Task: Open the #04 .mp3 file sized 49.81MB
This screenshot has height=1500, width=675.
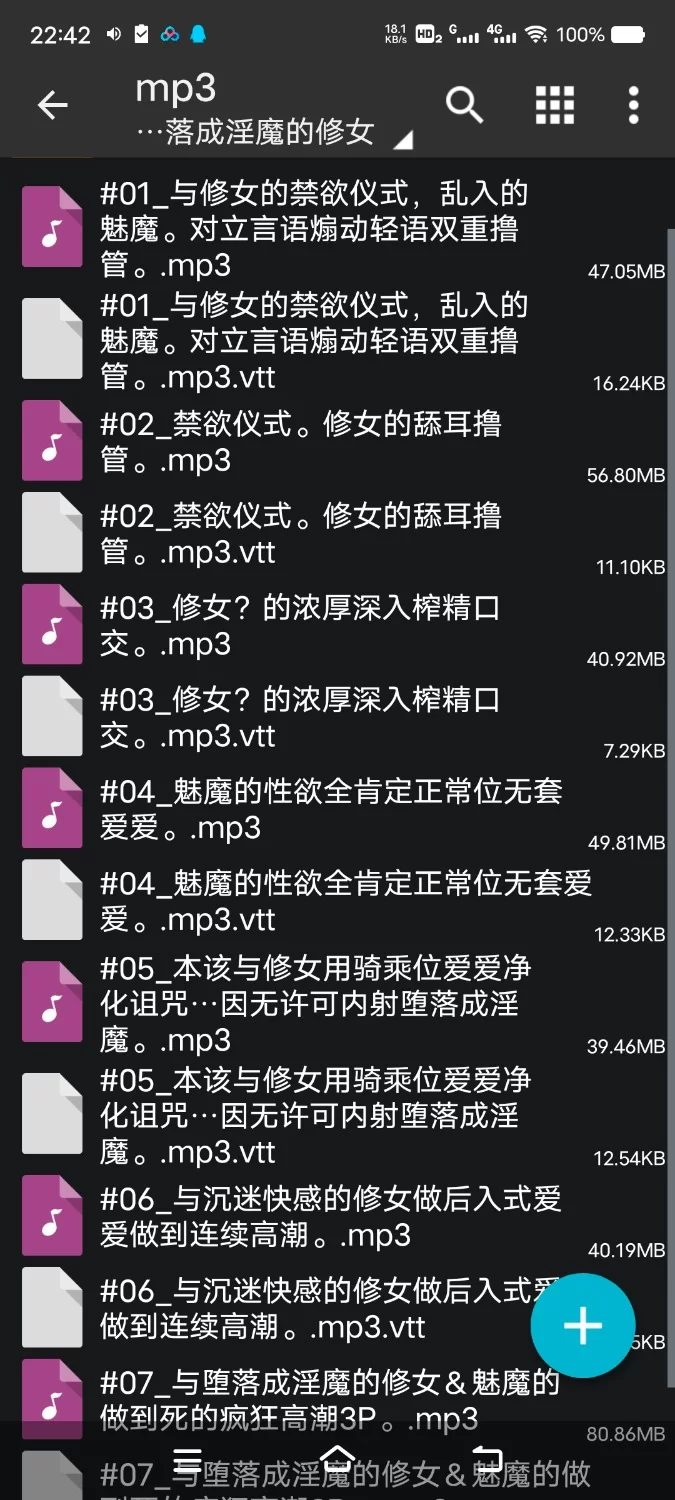Action: [x=330, y=811]
